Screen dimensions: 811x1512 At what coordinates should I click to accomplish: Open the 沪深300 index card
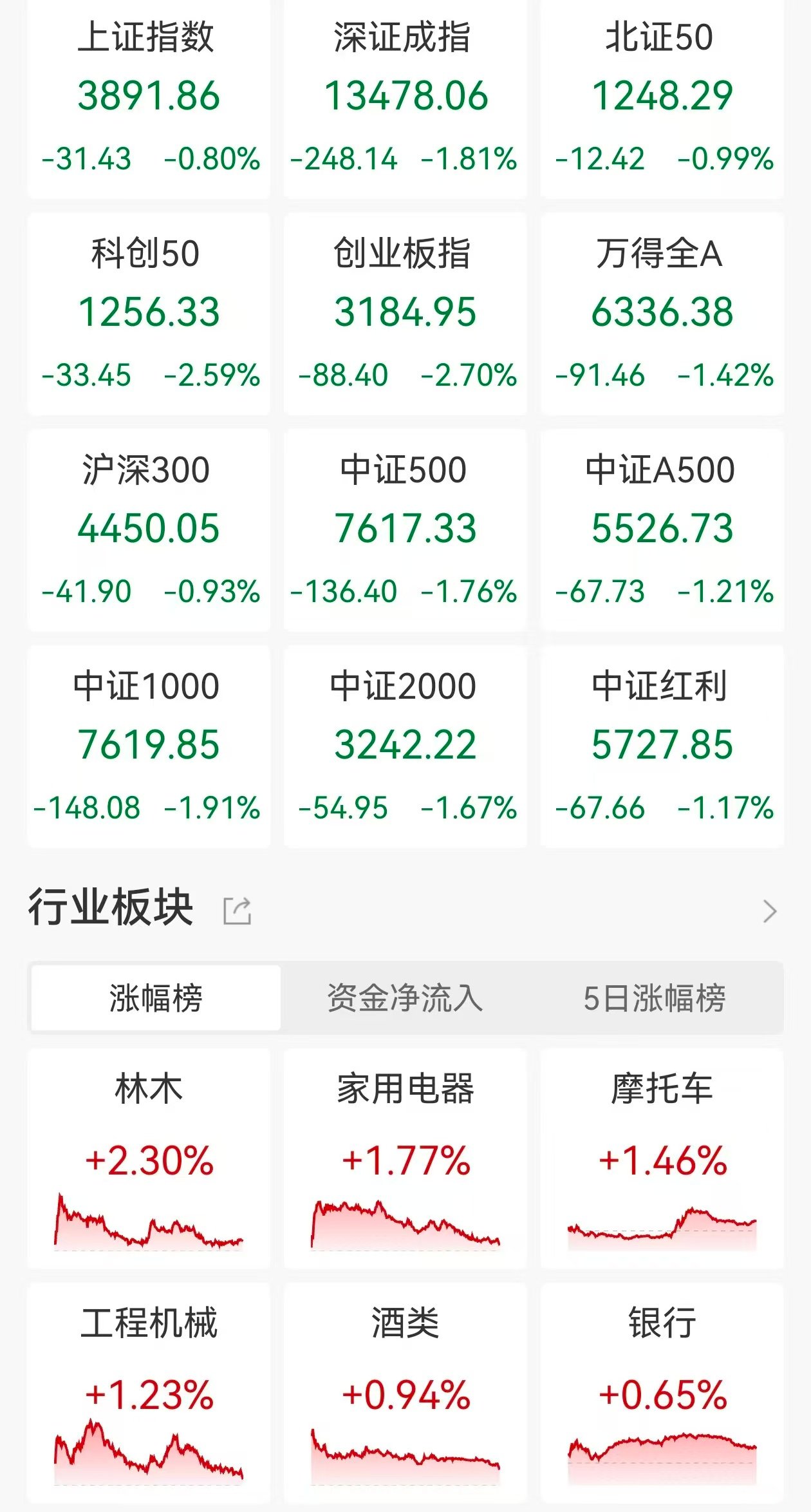[x=149, y=530]
